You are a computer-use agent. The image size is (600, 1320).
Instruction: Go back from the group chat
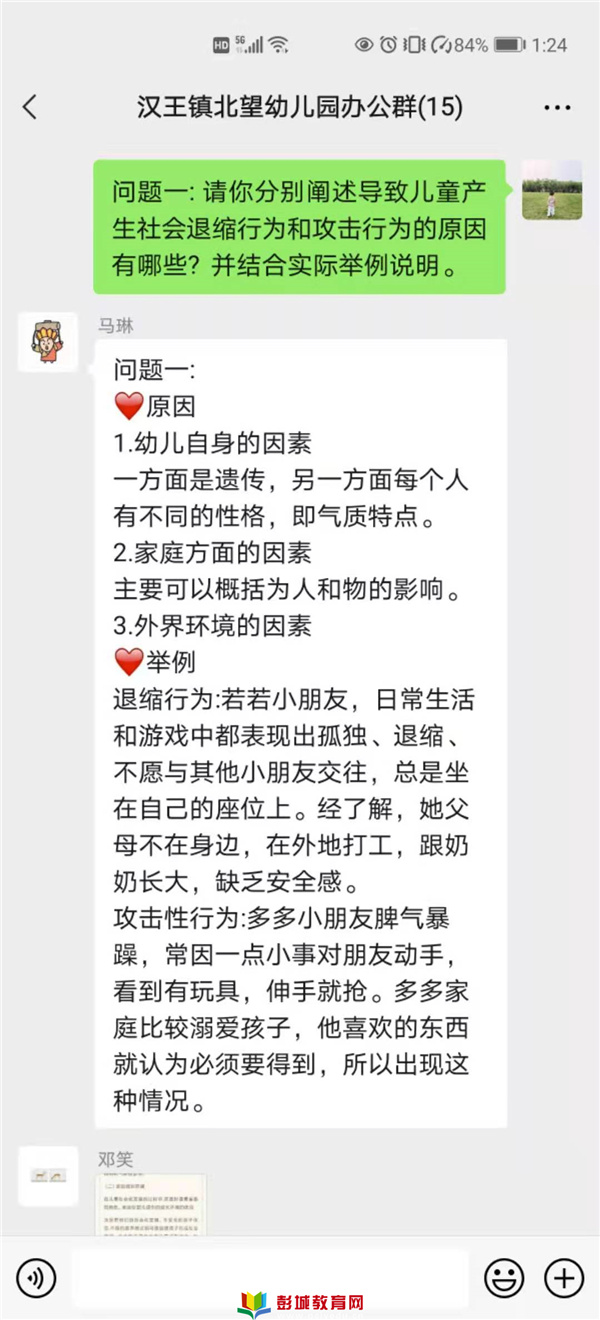(x=30, y=107)
